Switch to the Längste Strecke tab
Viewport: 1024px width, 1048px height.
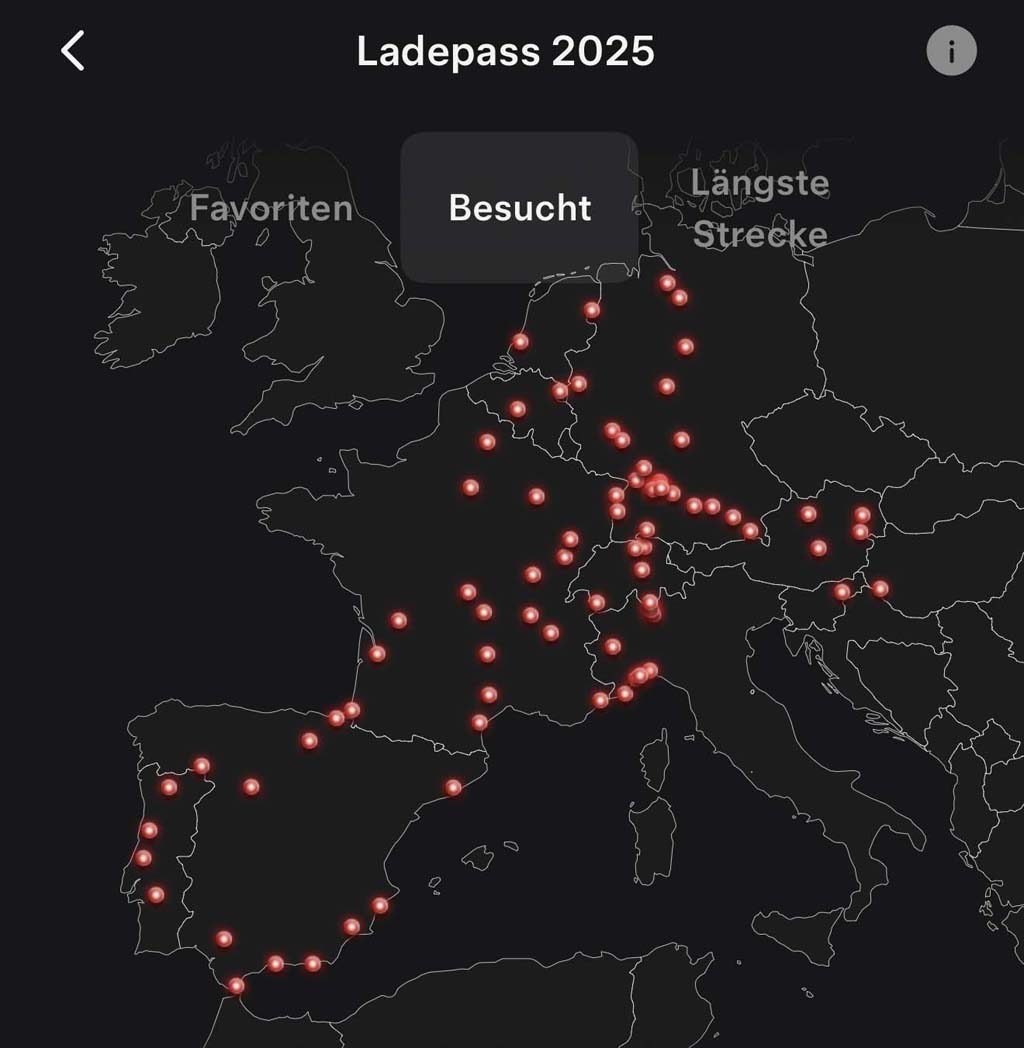(x=760, y=208)
